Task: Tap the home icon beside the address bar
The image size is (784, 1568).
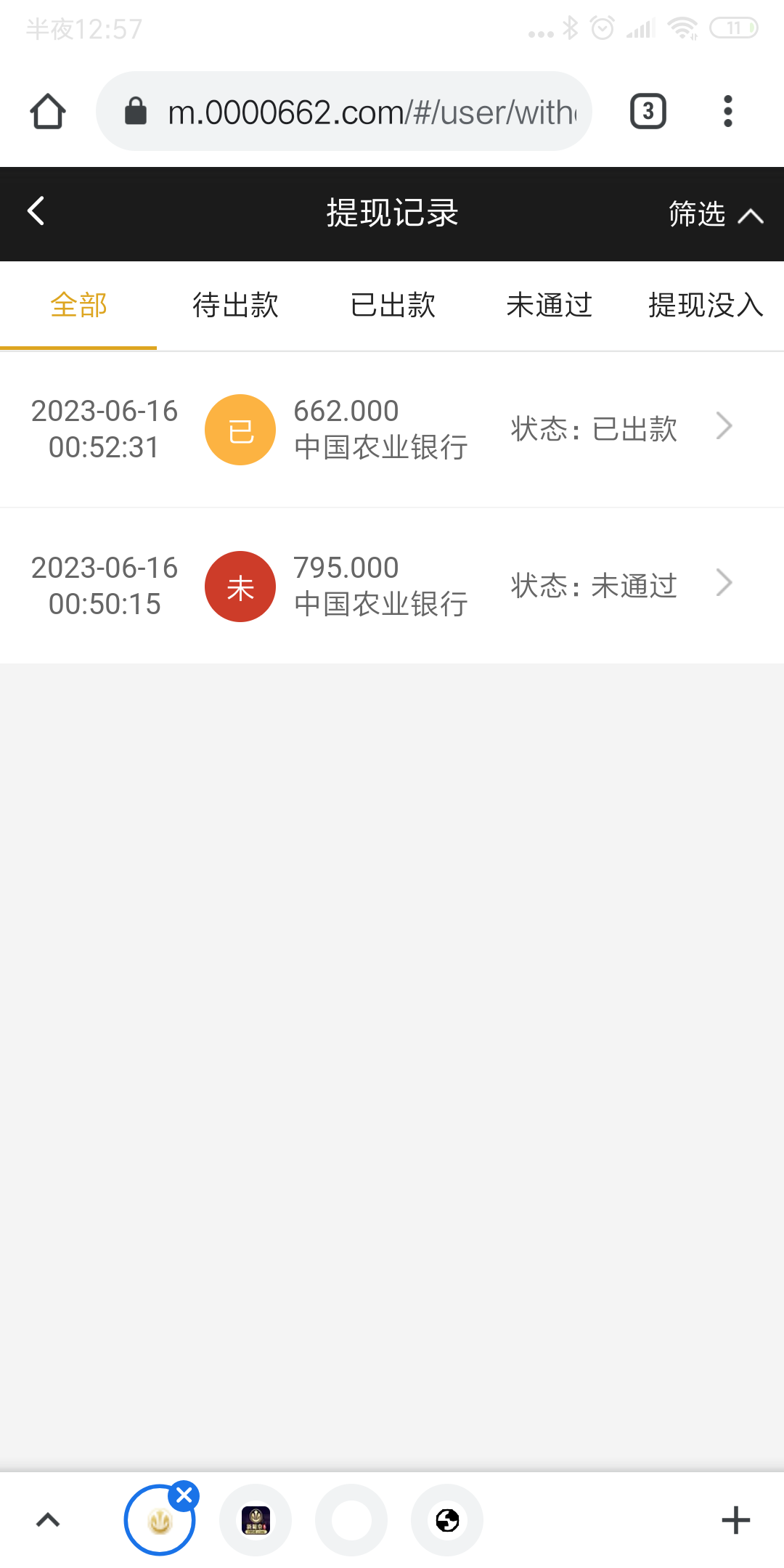Action: (x=46, y=111)
